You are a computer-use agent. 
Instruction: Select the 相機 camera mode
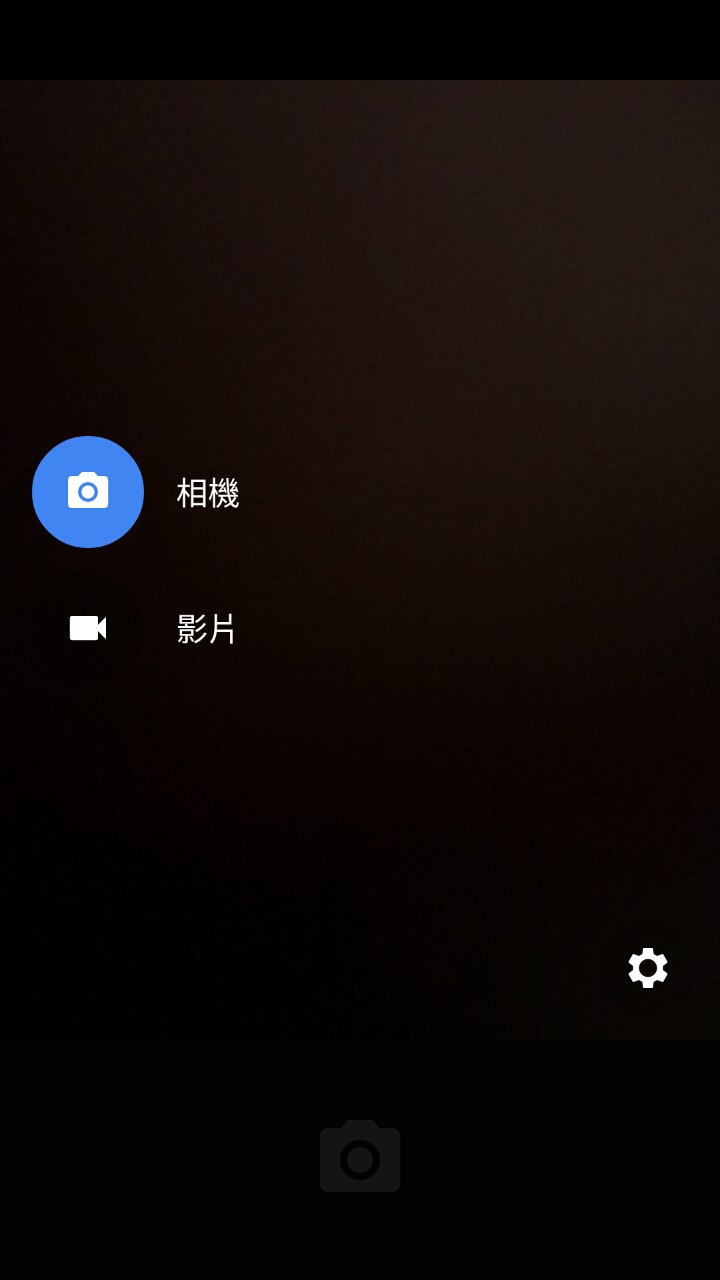(x=88, y=492)
